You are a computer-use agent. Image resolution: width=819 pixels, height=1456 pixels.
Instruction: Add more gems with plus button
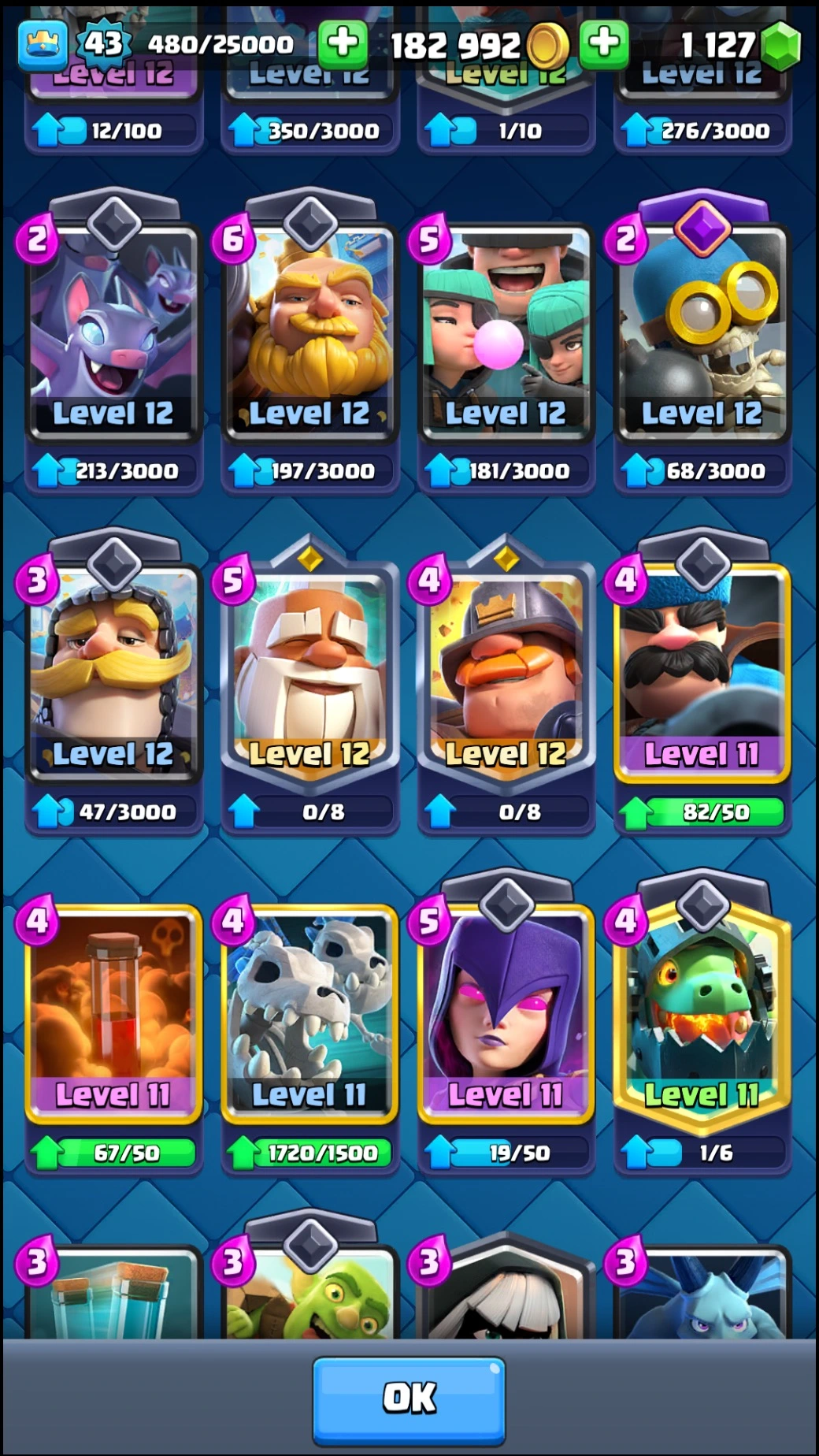point(604,43)
